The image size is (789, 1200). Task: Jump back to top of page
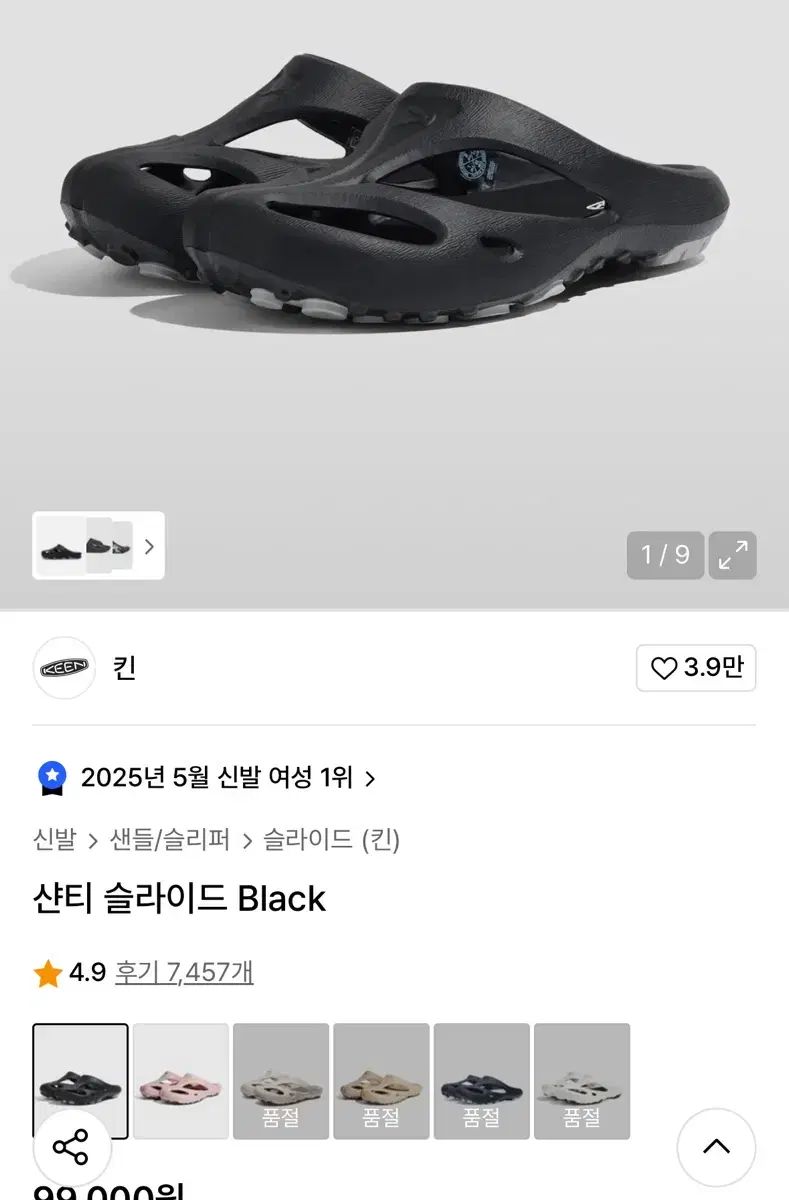point(716,1147)
